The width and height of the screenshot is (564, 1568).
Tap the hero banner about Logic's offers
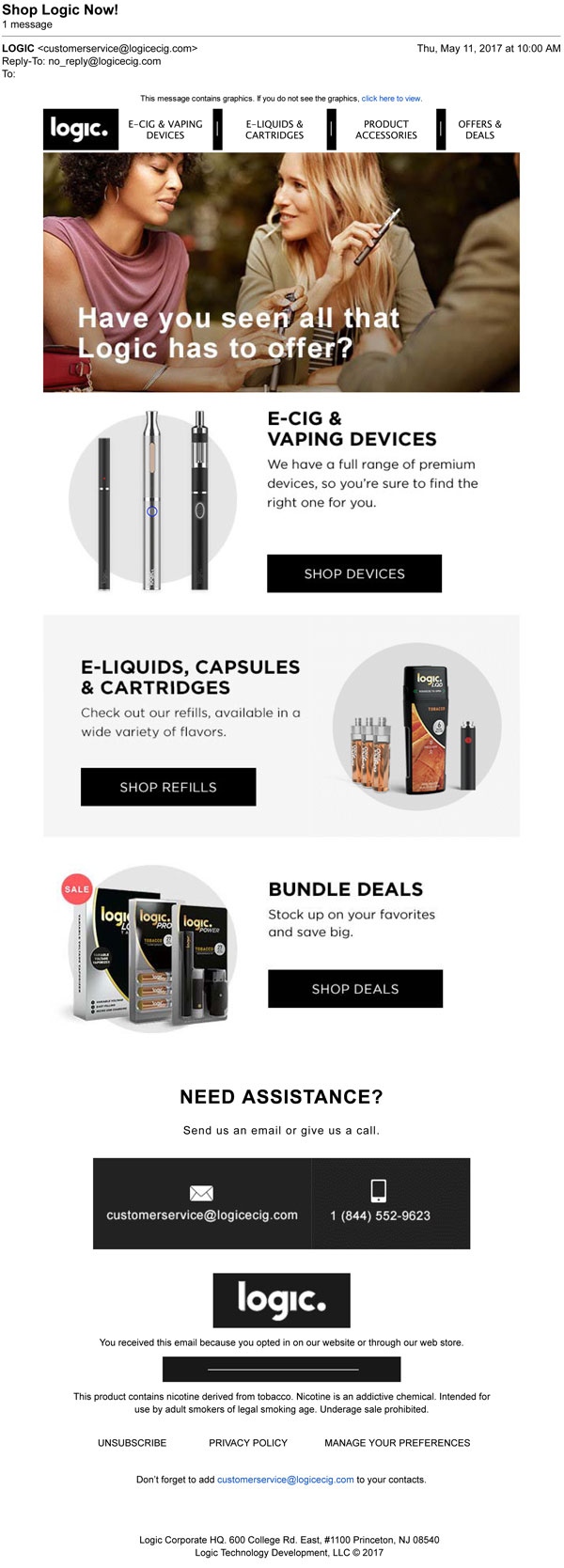[281, 273]
